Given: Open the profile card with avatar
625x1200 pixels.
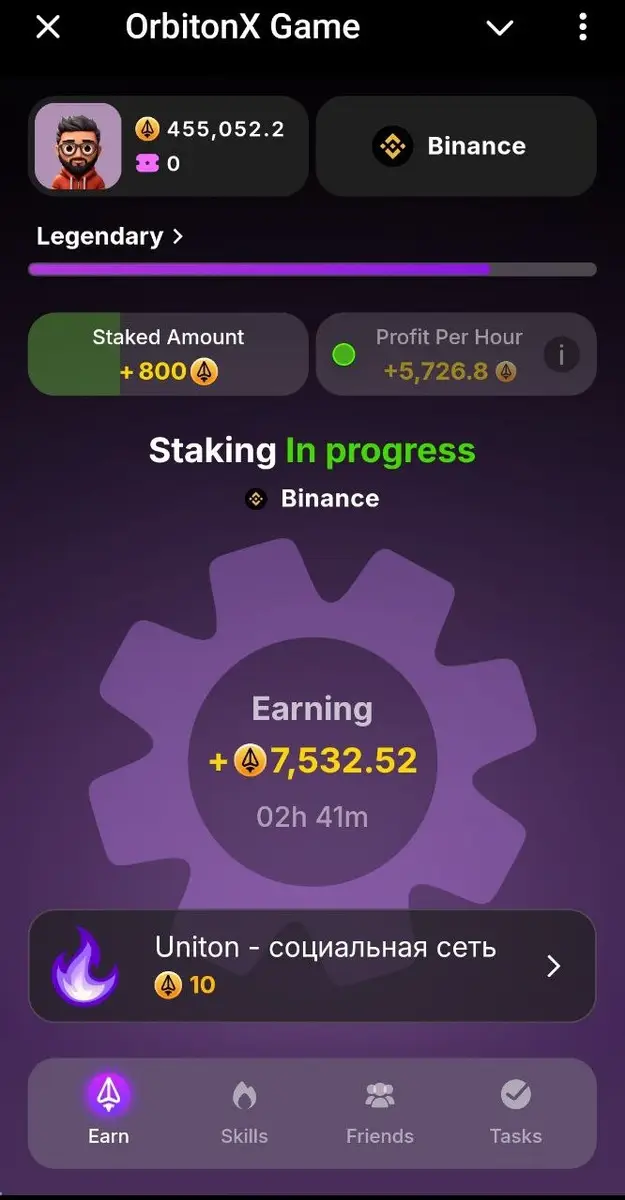Looking at the screenshot, I should click(167, 146).
